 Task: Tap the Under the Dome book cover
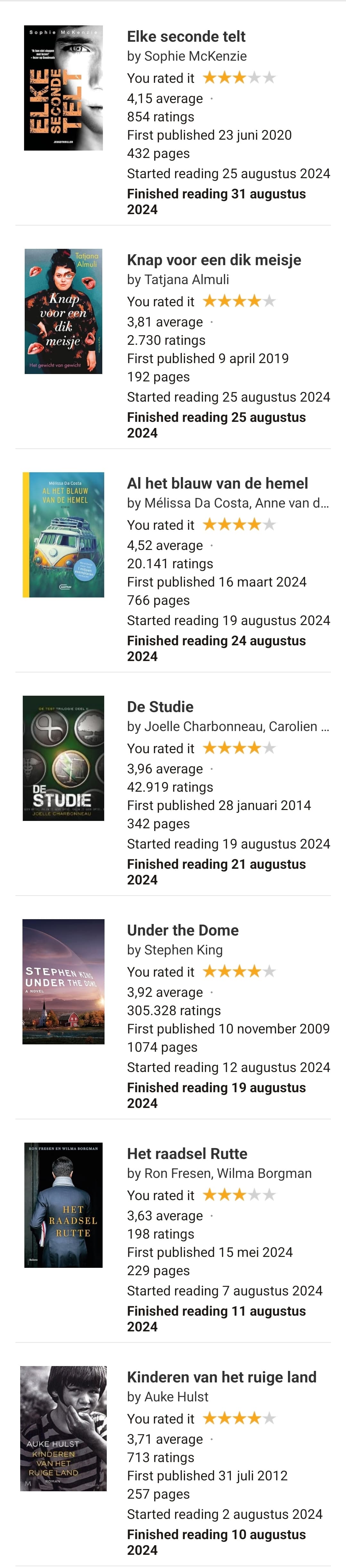(63, 981)
